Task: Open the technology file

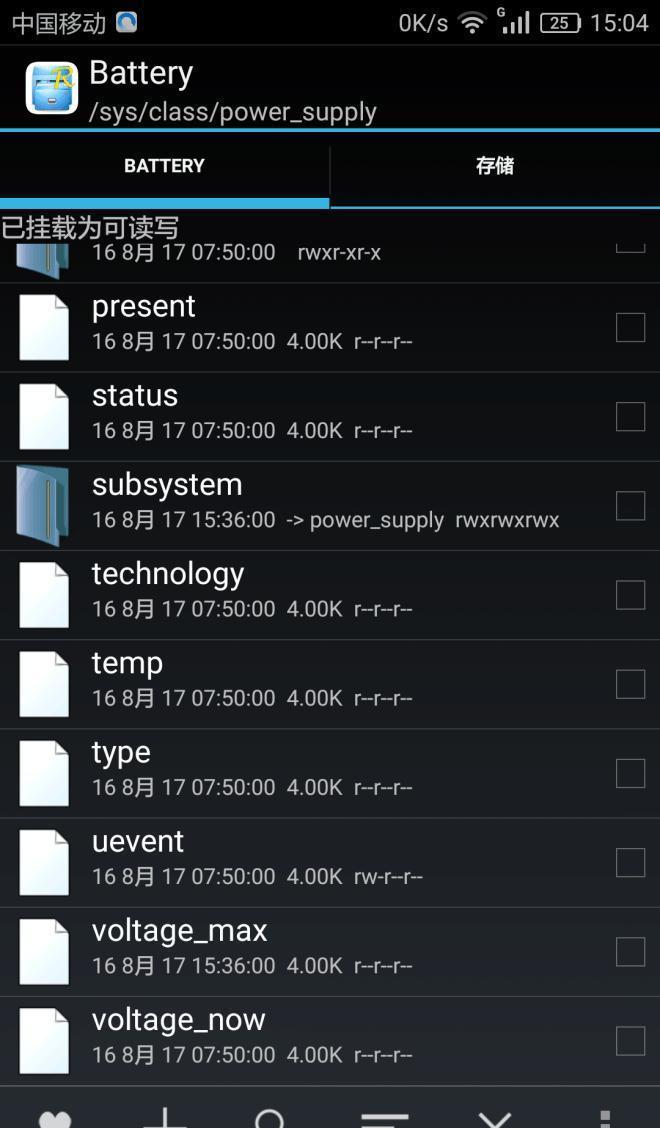Action: [168, 573]
